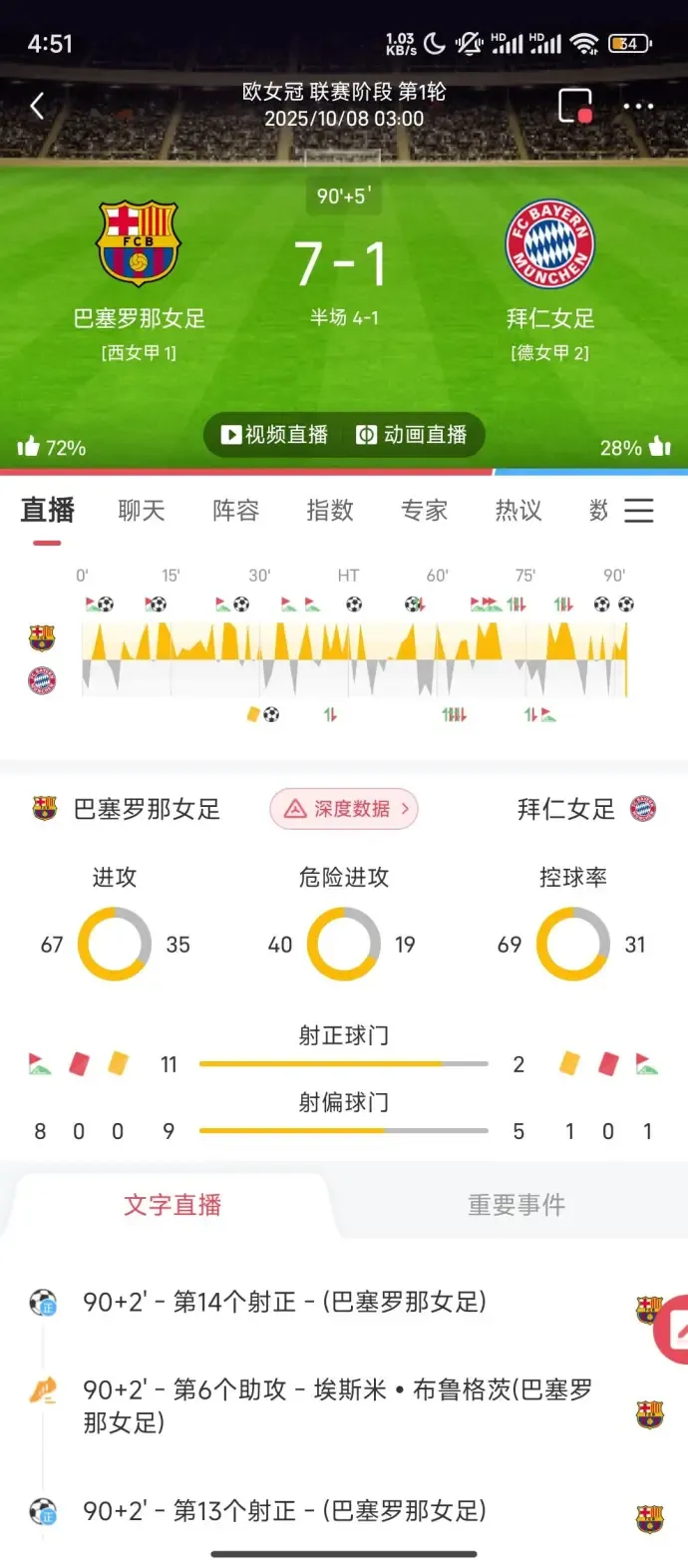Open 深度数据 in-depth statistics
The height and width of the screenshot is (1568, 688).
pos(344,809)
